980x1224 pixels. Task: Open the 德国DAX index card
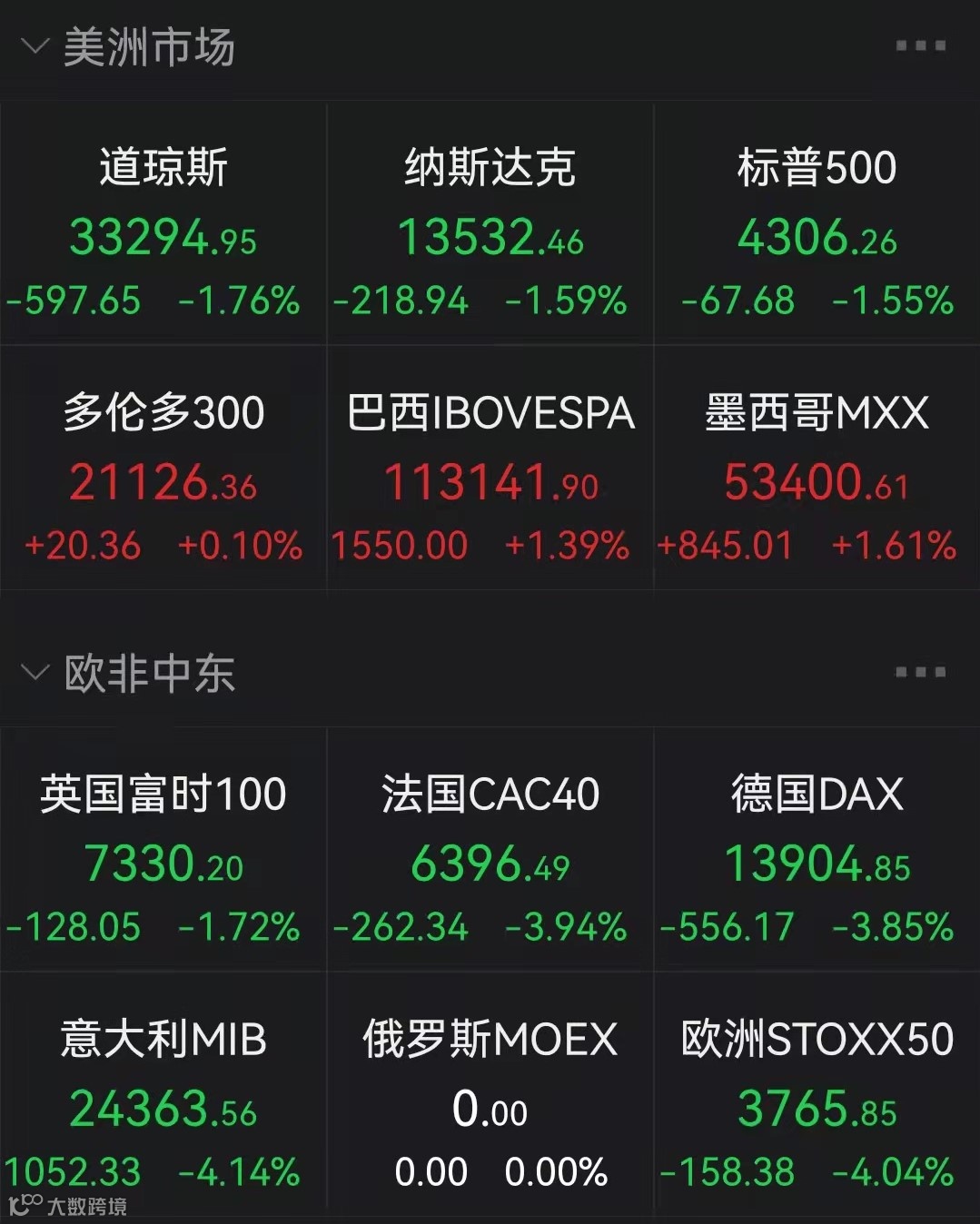(x=817, y=850)
